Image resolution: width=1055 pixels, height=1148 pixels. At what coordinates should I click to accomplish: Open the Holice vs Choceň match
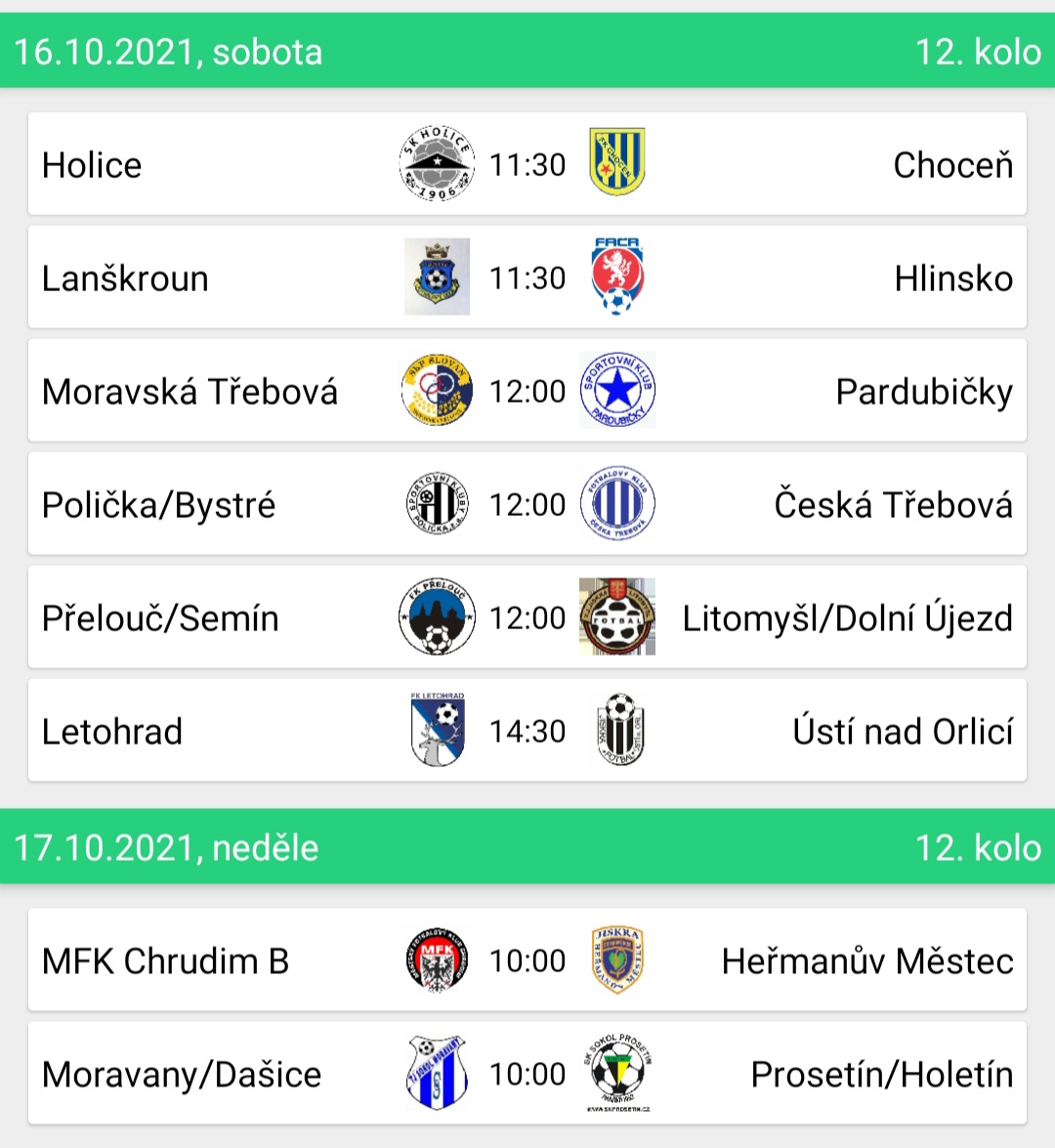(527, 164)
